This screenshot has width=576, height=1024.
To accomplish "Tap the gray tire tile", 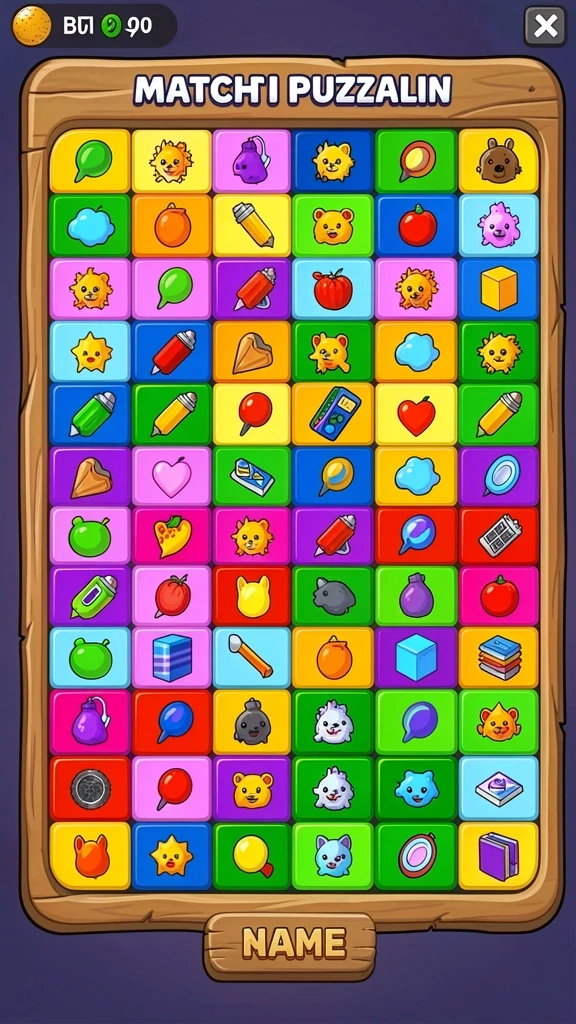I will point(90,788).
